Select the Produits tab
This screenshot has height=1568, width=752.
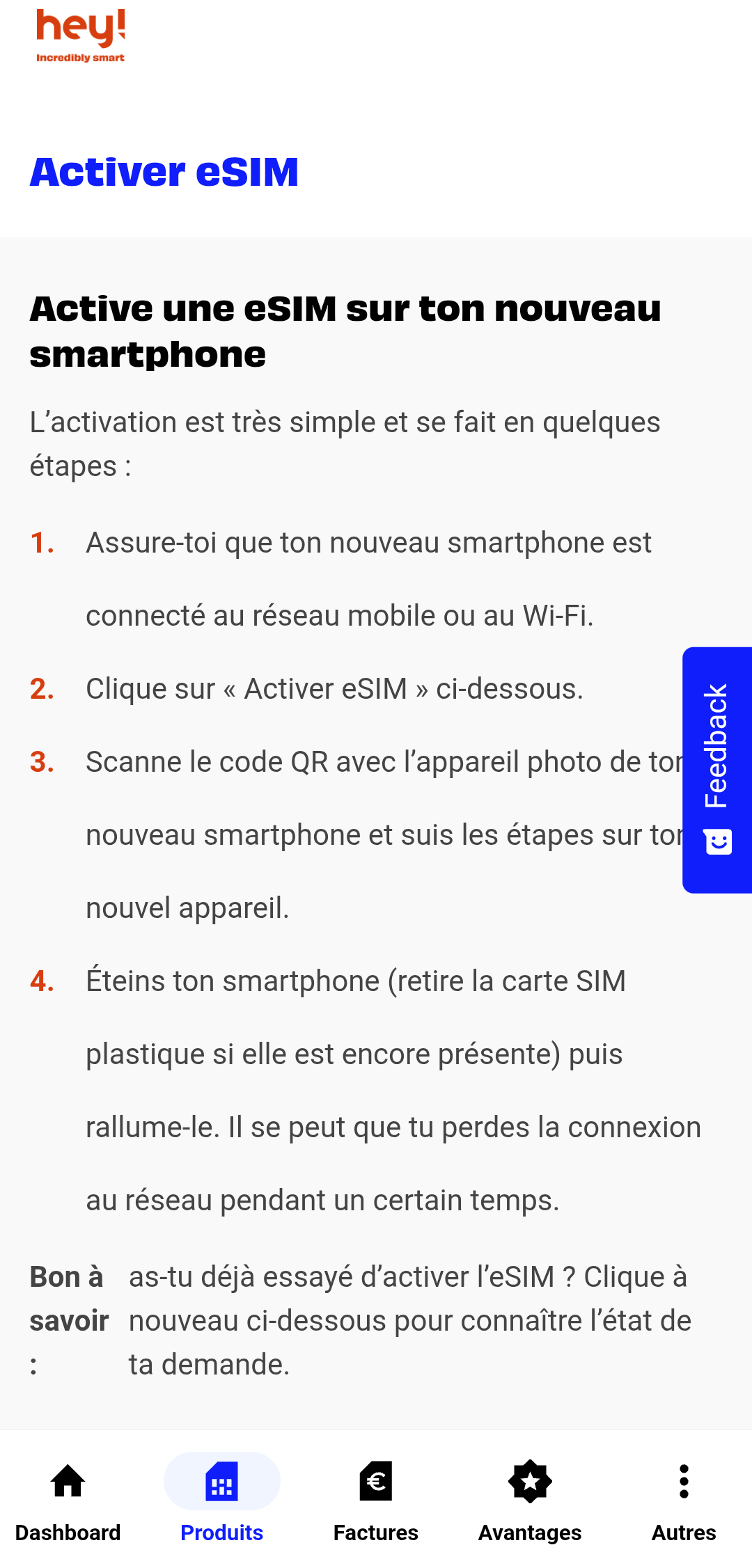(x=222, y=1501)
